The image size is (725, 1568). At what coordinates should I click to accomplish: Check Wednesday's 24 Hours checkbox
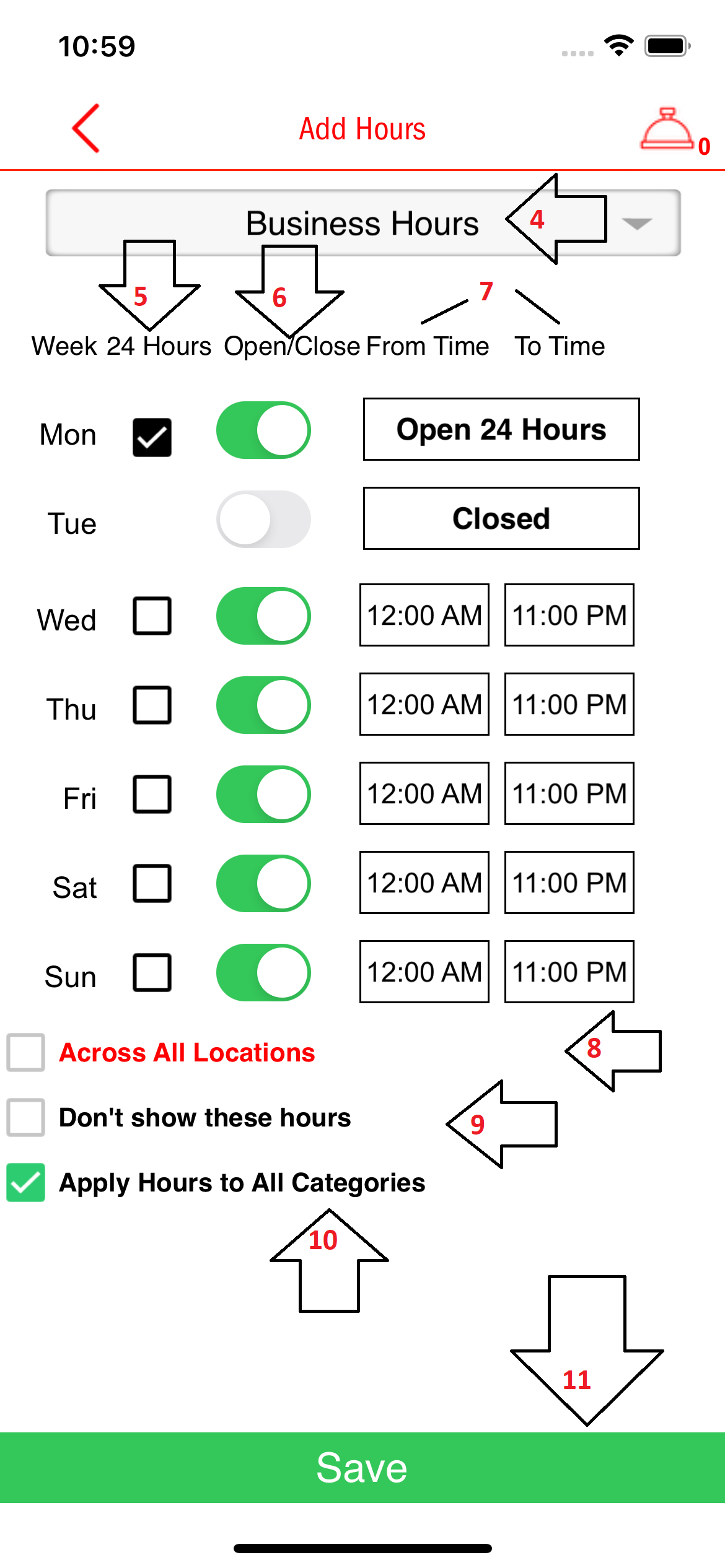point(152,616)
